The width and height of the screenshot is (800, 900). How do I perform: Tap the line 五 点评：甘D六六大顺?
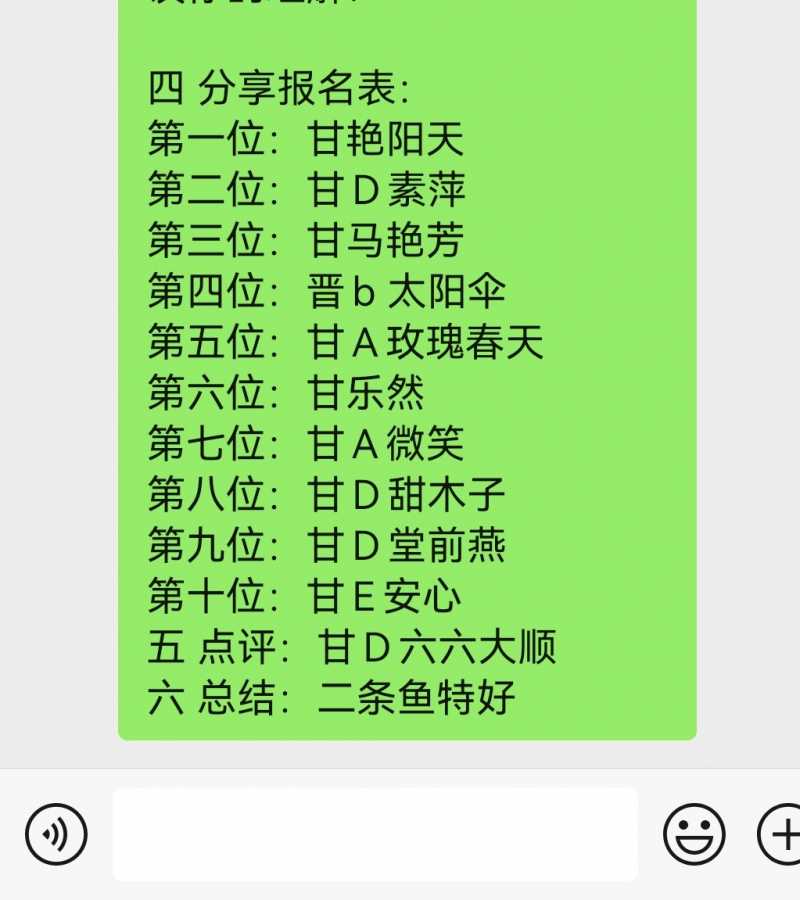tap(355, 647)
